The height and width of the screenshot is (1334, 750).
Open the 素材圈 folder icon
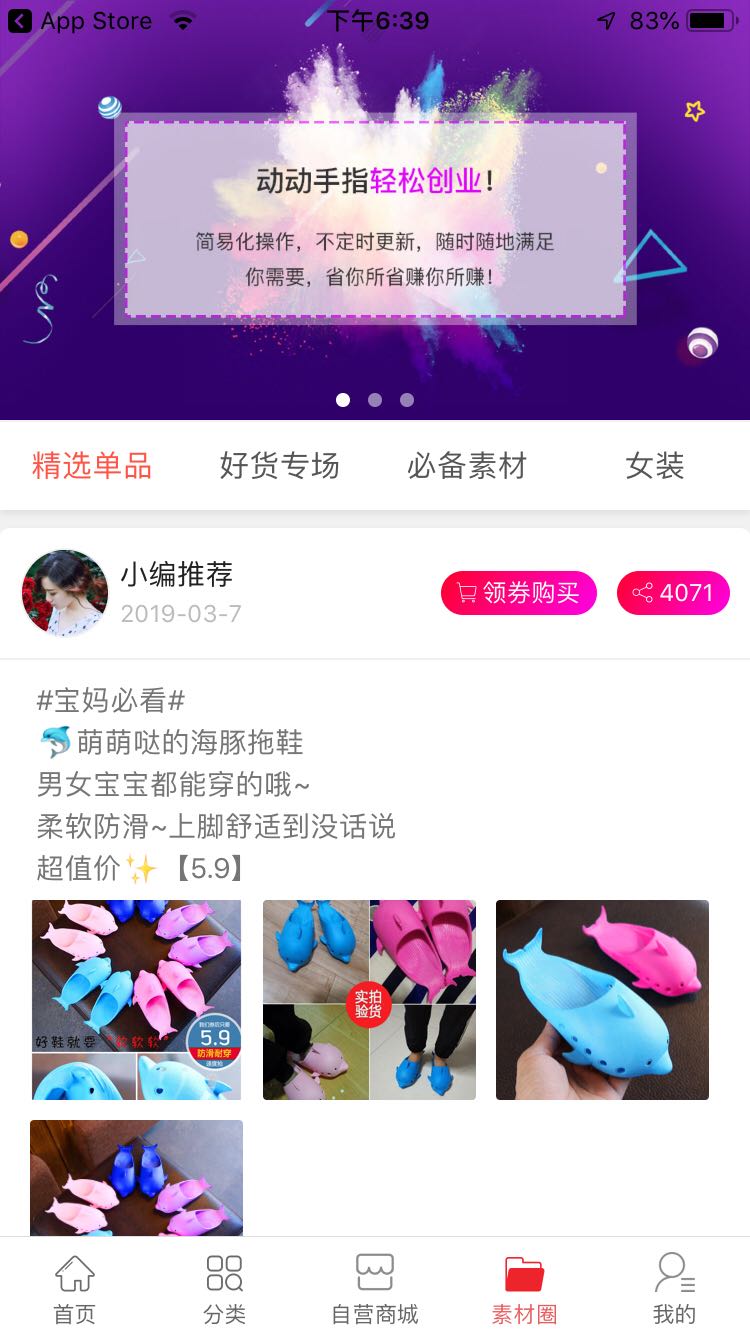pyautogui.click(x=524, y=1272)
